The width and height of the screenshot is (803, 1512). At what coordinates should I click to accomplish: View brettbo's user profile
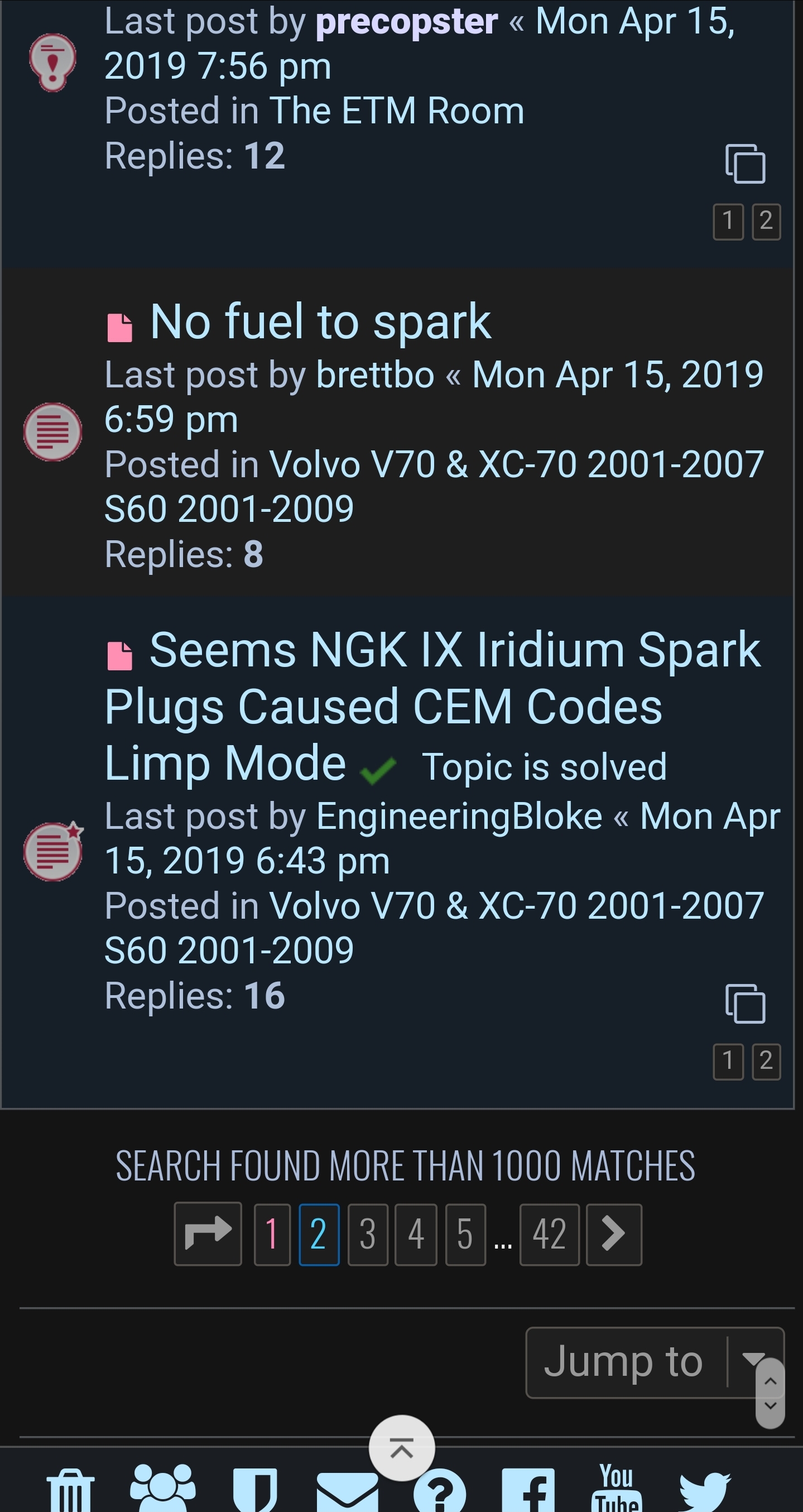375,375
